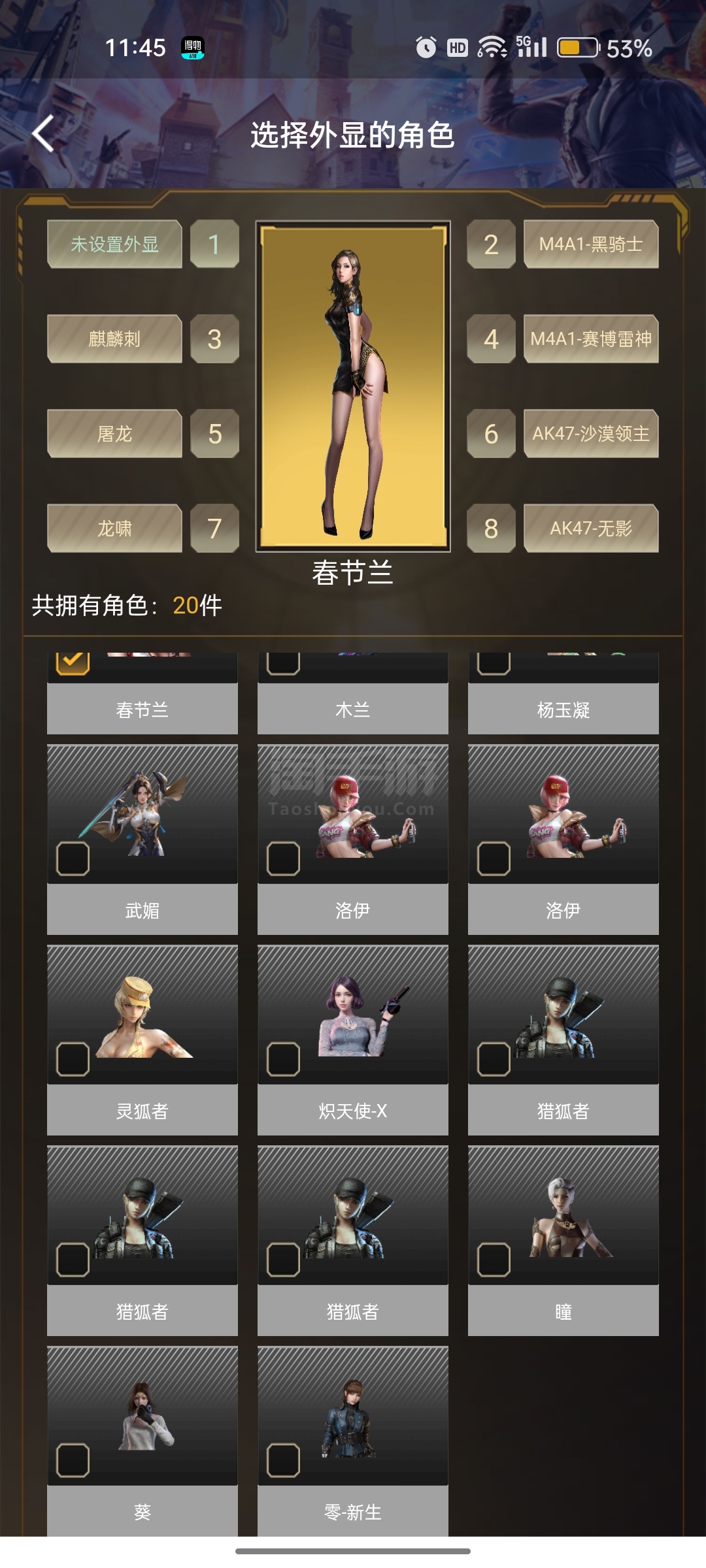Tick the 杨玉凝 character checkbox
Screen dimensions: 706x1568
494,662
